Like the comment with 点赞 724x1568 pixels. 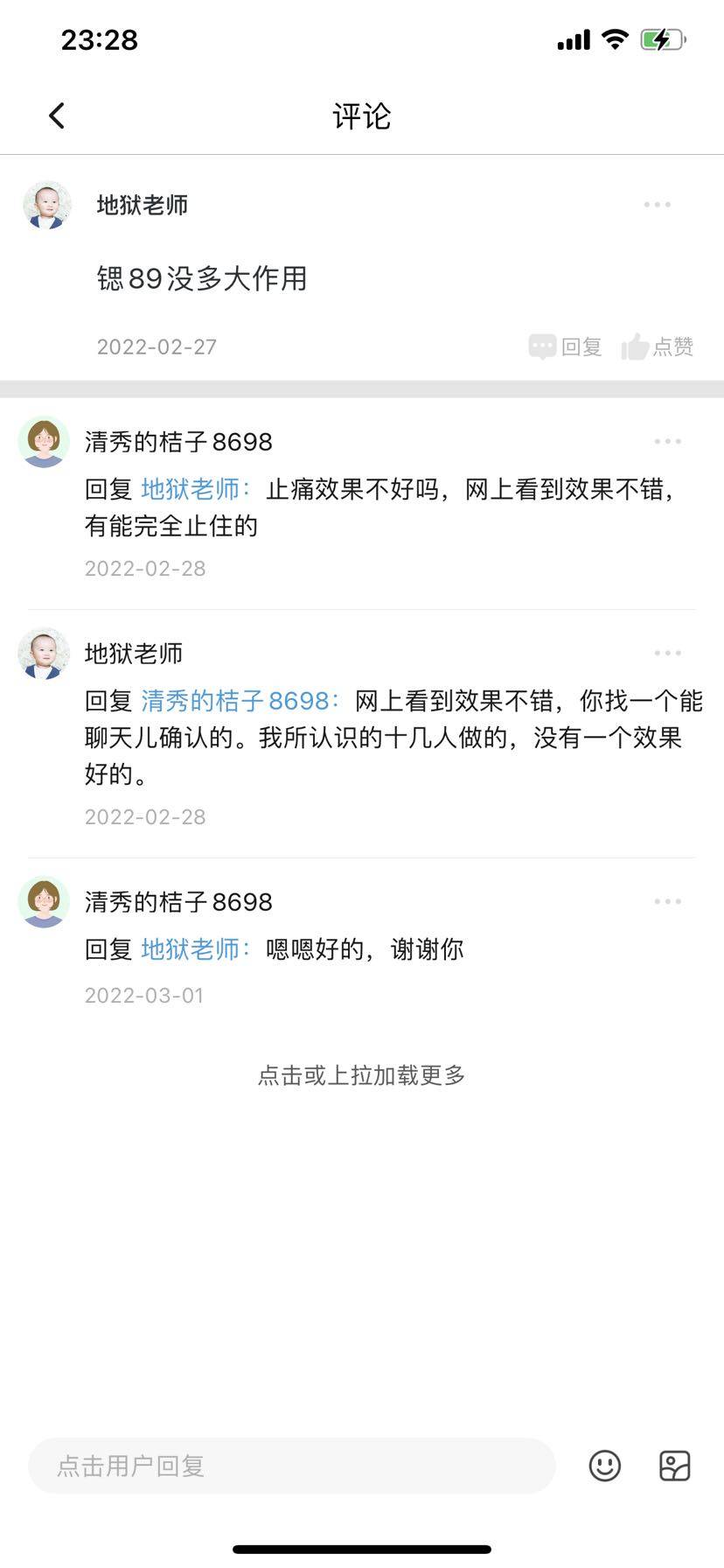658,347
